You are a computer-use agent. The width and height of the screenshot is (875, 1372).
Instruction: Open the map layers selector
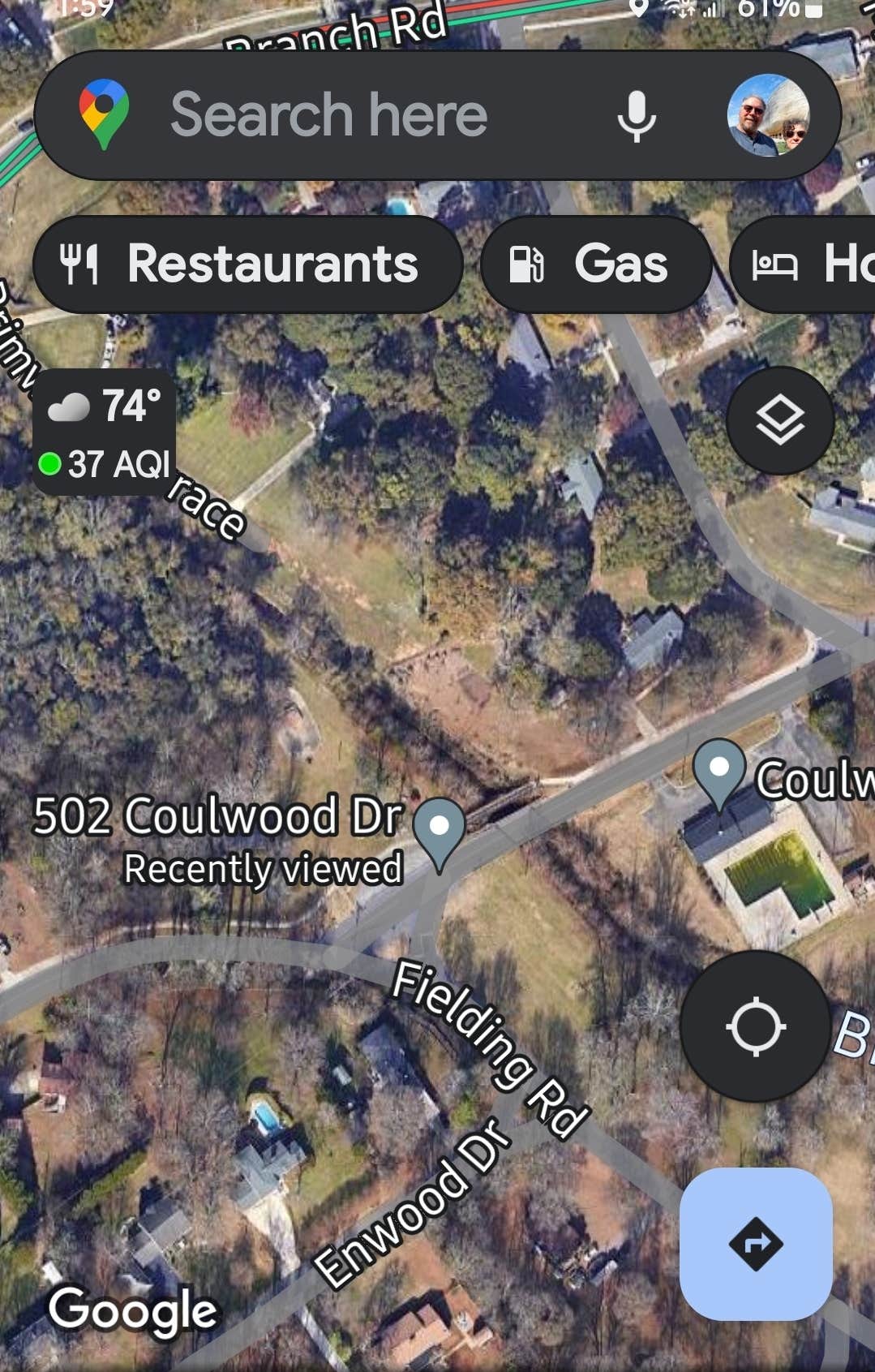(x=780, y=421)
